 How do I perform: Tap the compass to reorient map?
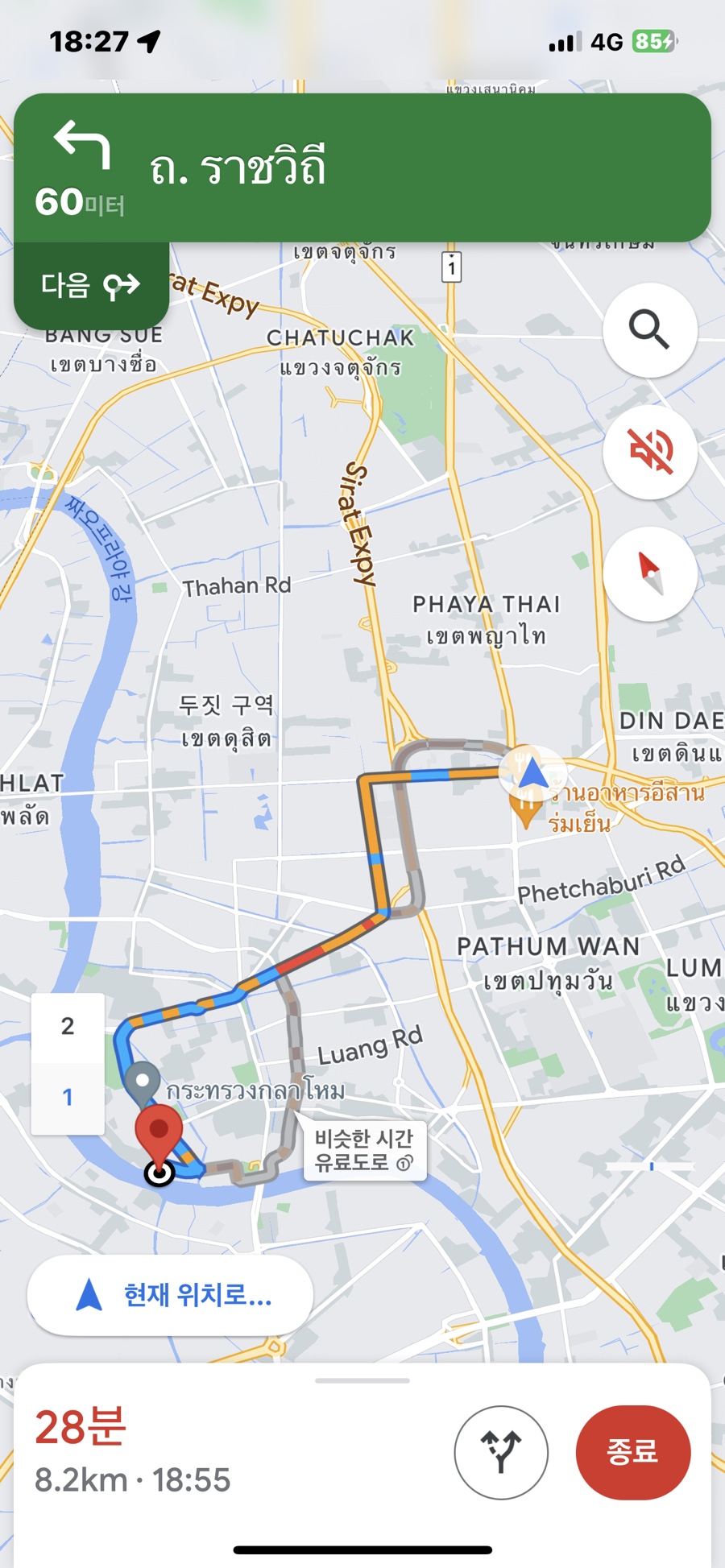(x=649, y=573)
